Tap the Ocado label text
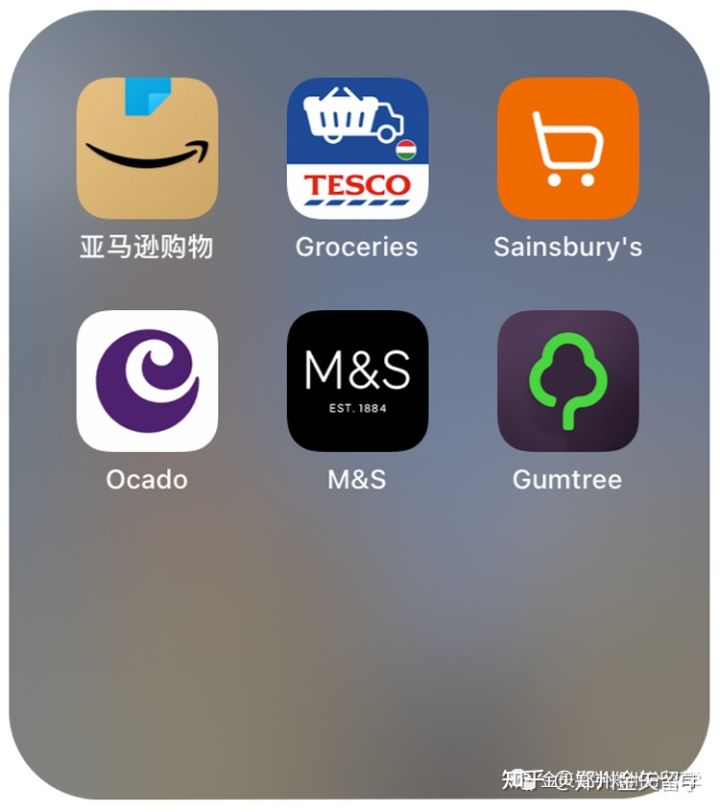Screen dimensions: 720x812 [x=147, y=479]
